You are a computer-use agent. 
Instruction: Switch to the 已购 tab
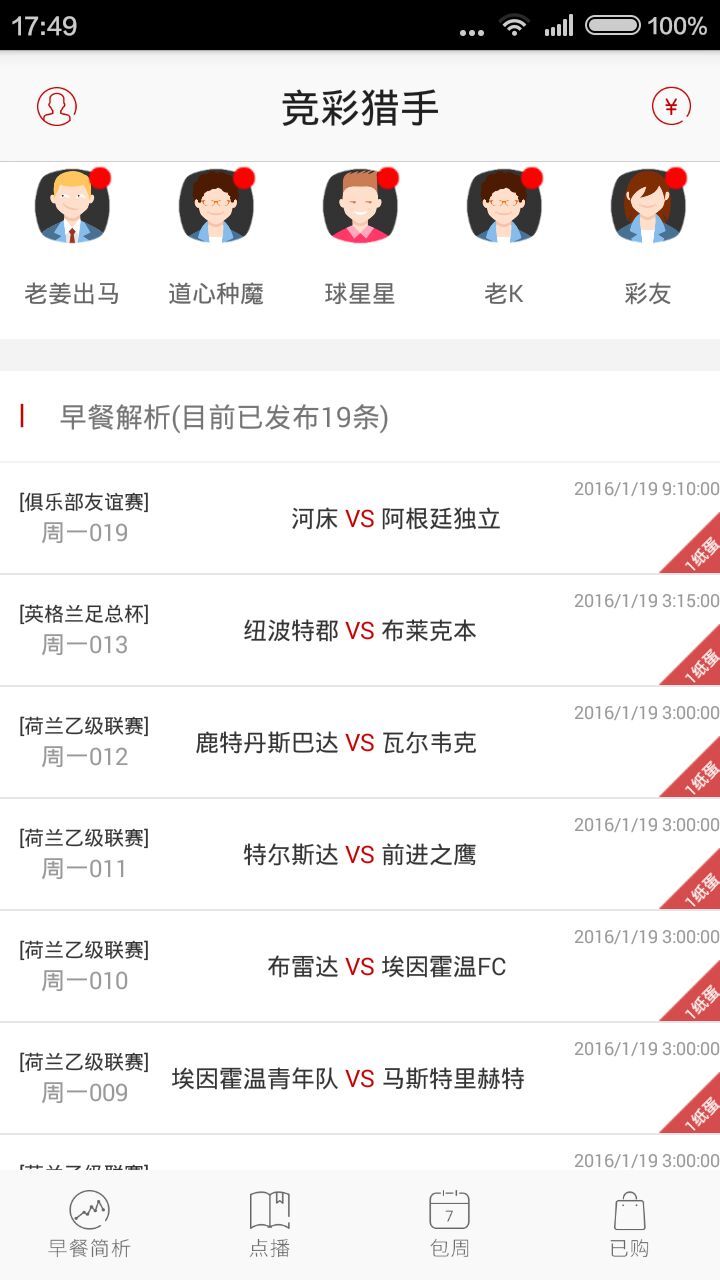pyautogui.click(x=629, y=1224)
